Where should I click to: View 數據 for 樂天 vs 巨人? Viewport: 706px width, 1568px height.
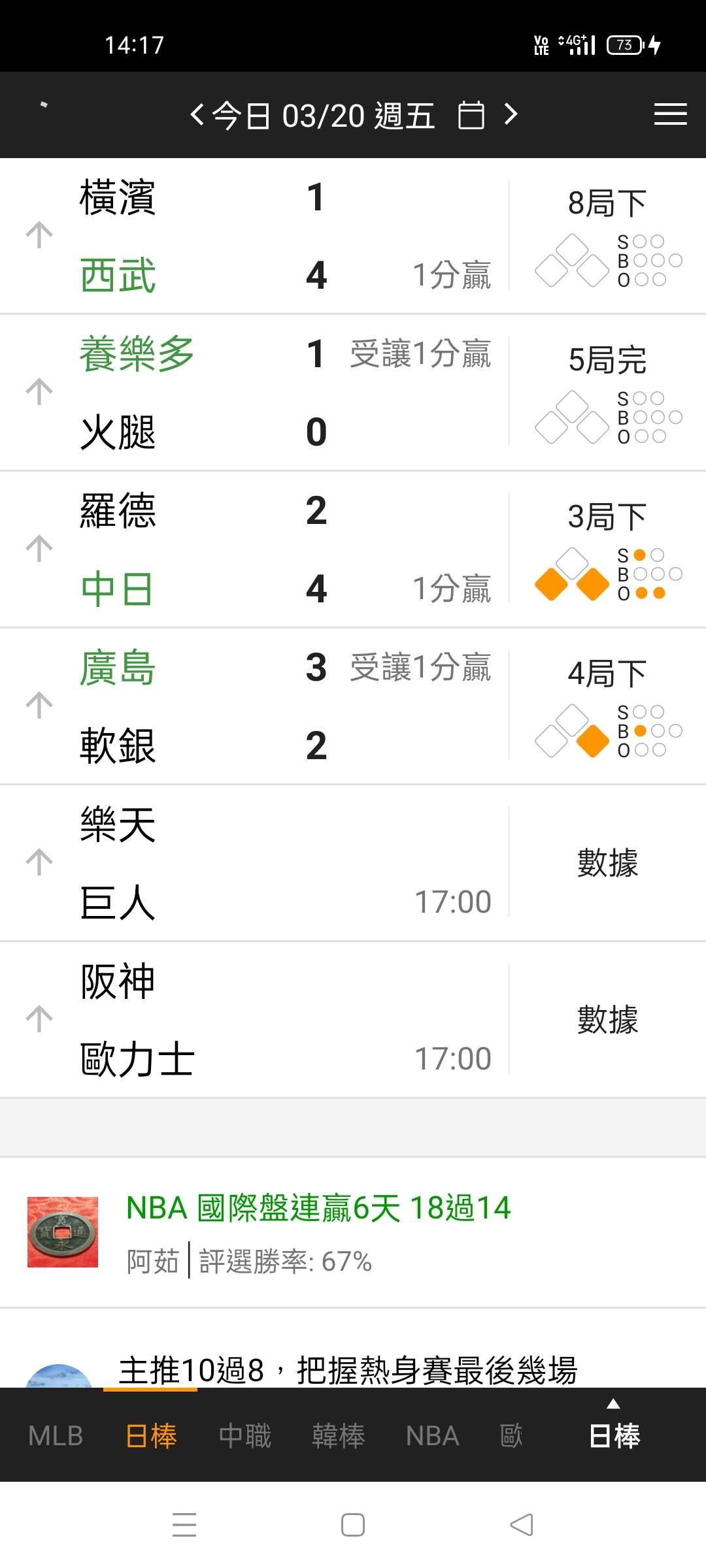[607, 863]
